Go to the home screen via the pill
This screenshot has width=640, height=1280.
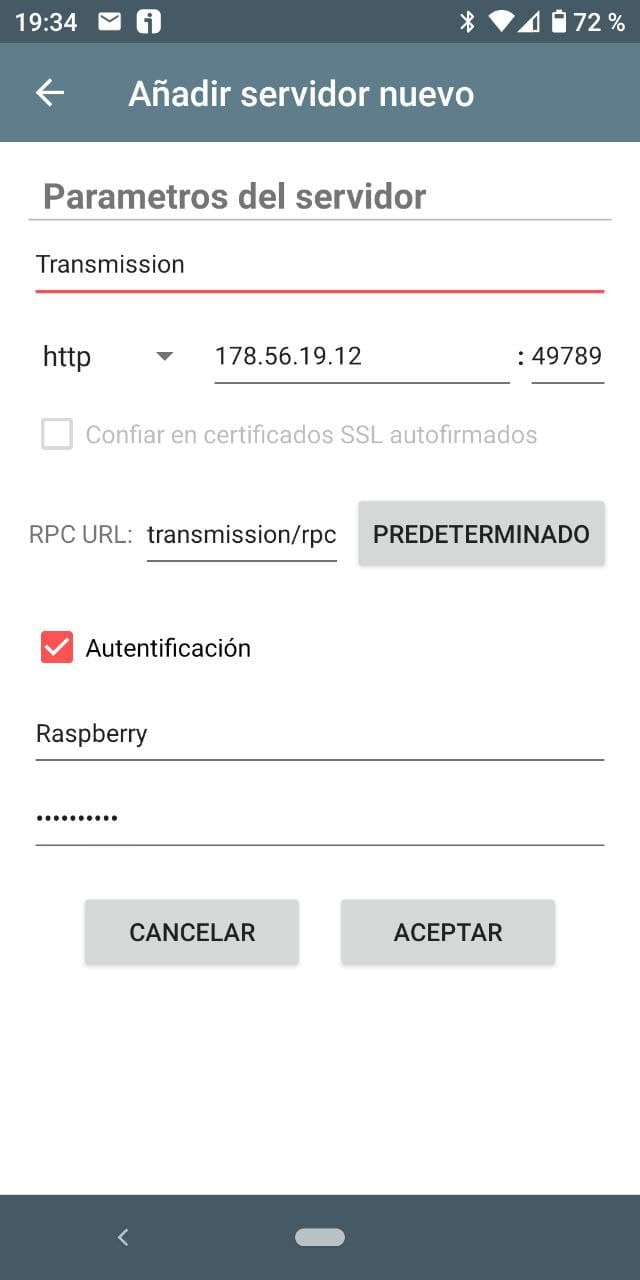(x=320, y=1238)
